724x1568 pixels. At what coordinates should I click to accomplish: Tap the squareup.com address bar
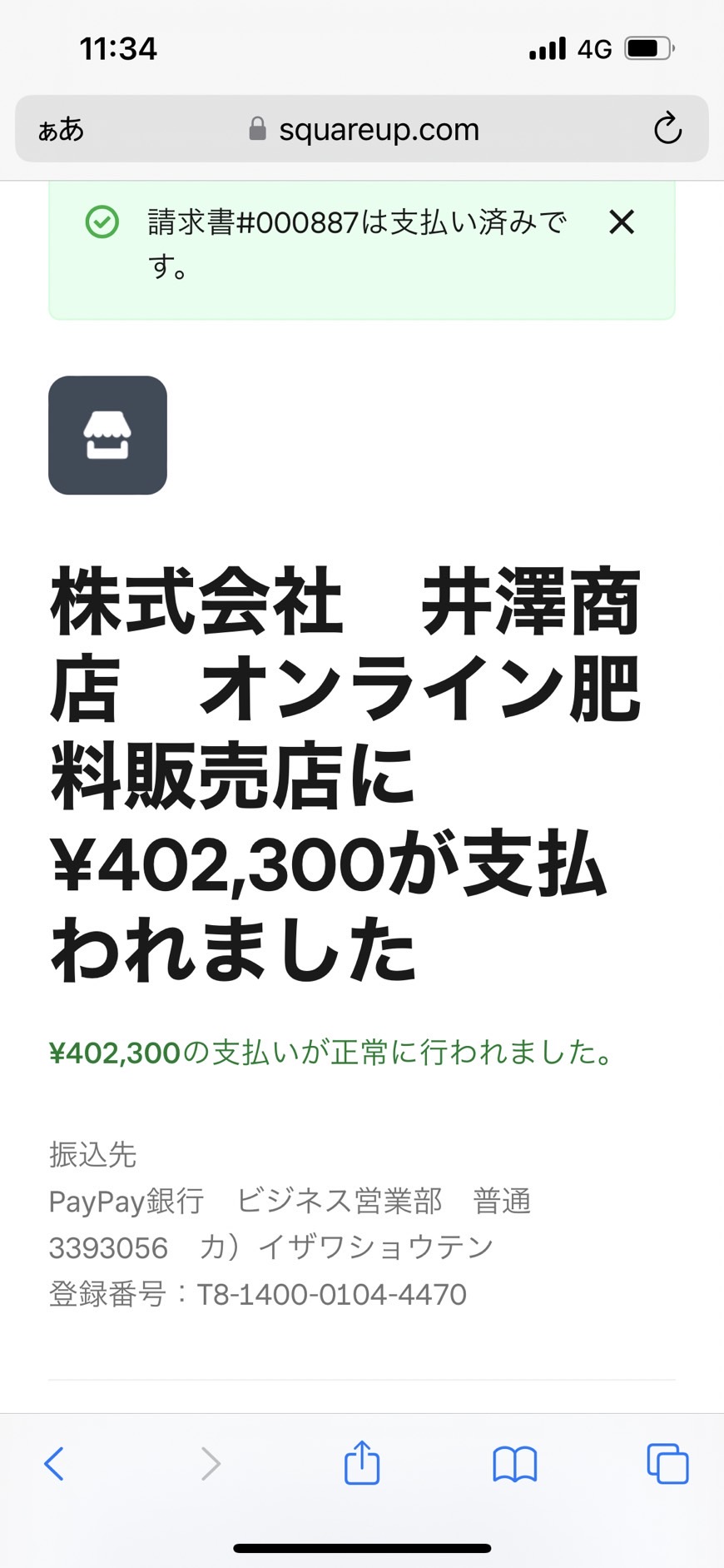(x=362, y=129)
